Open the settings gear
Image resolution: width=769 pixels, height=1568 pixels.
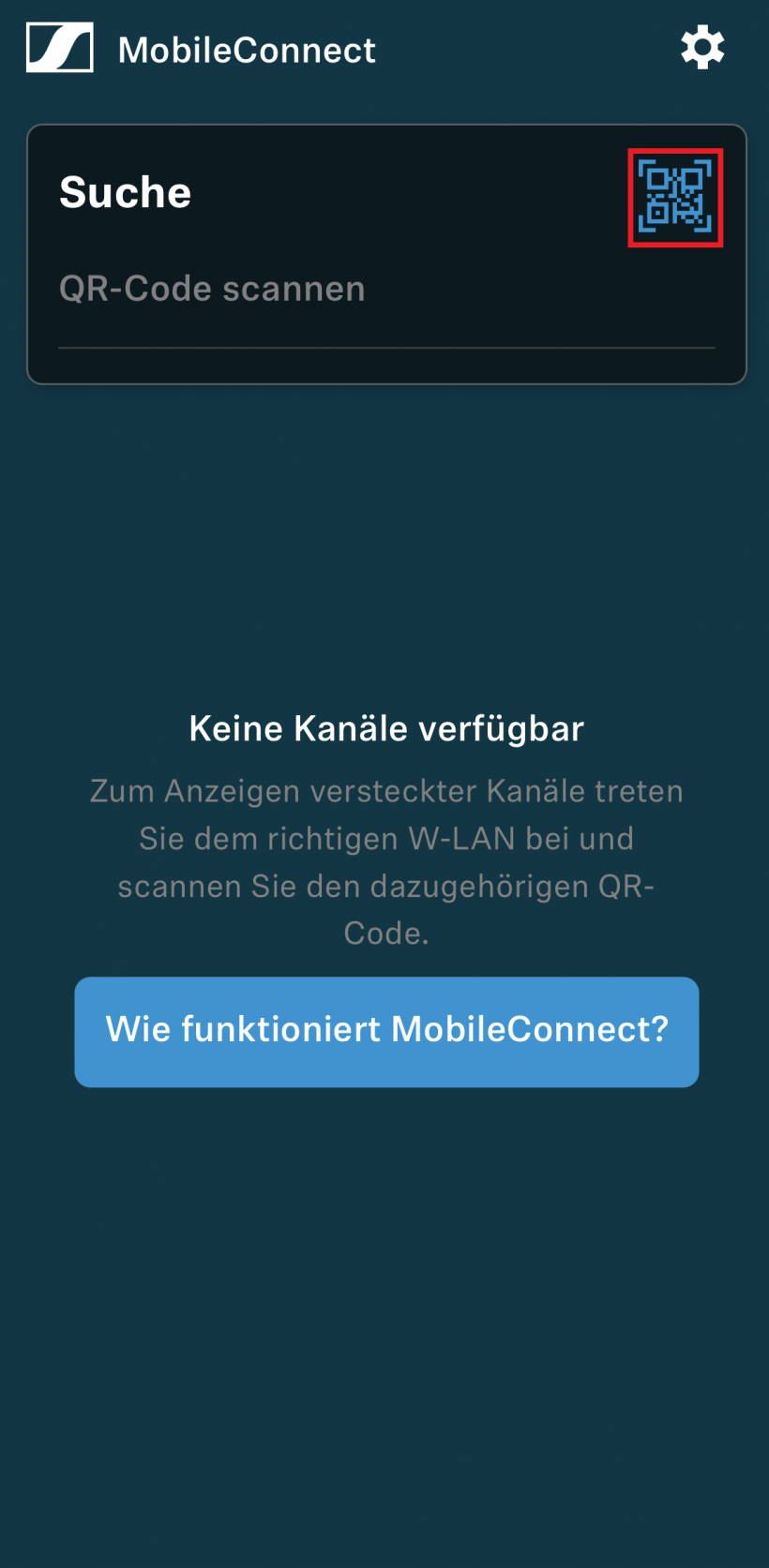point(702,48)
